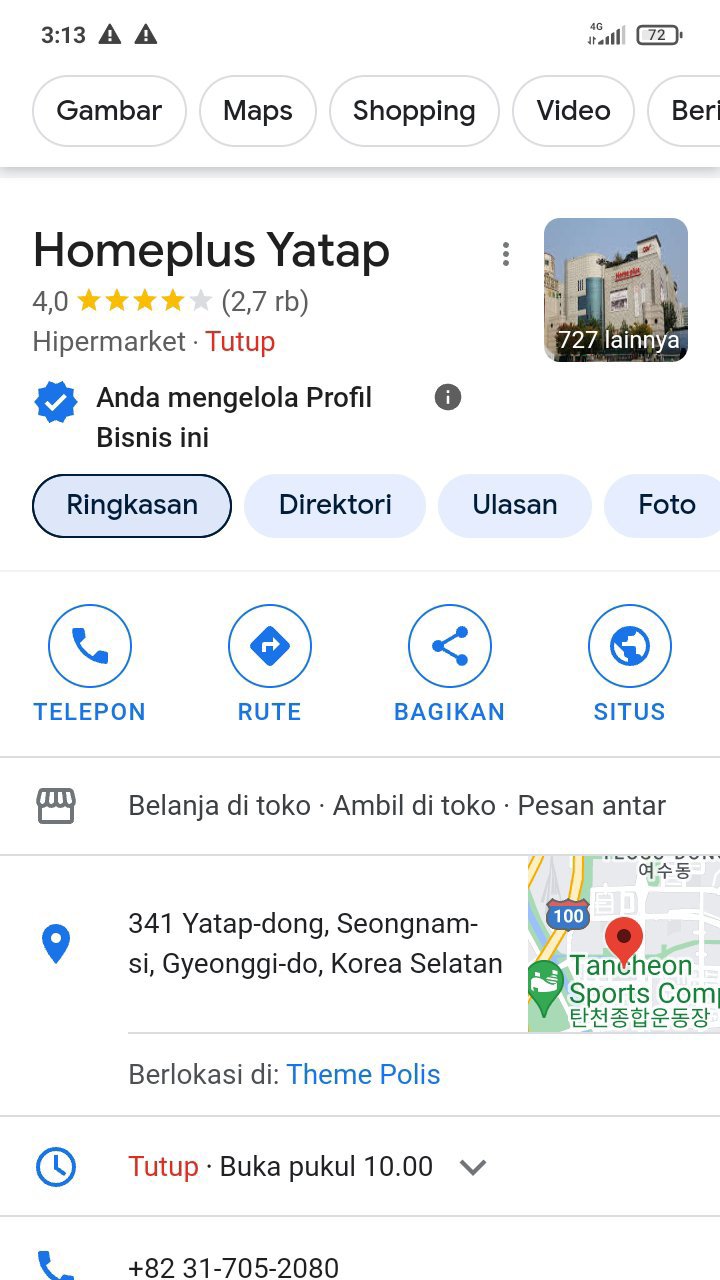Switch to the Maps search filter
This screenshot has width=720, height=1280.
(x=258, y=111)
